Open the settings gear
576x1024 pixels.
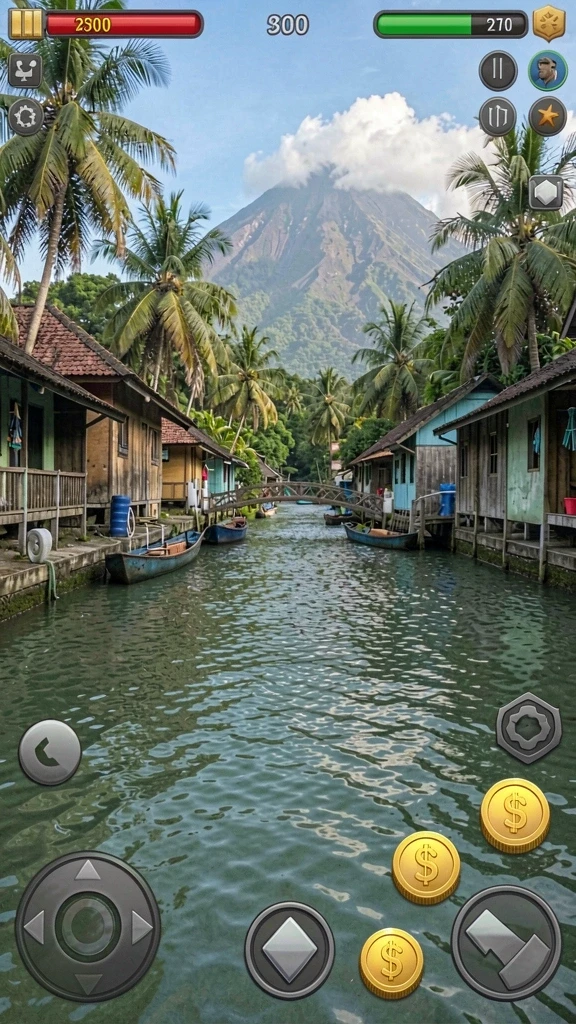click(25, 117)
